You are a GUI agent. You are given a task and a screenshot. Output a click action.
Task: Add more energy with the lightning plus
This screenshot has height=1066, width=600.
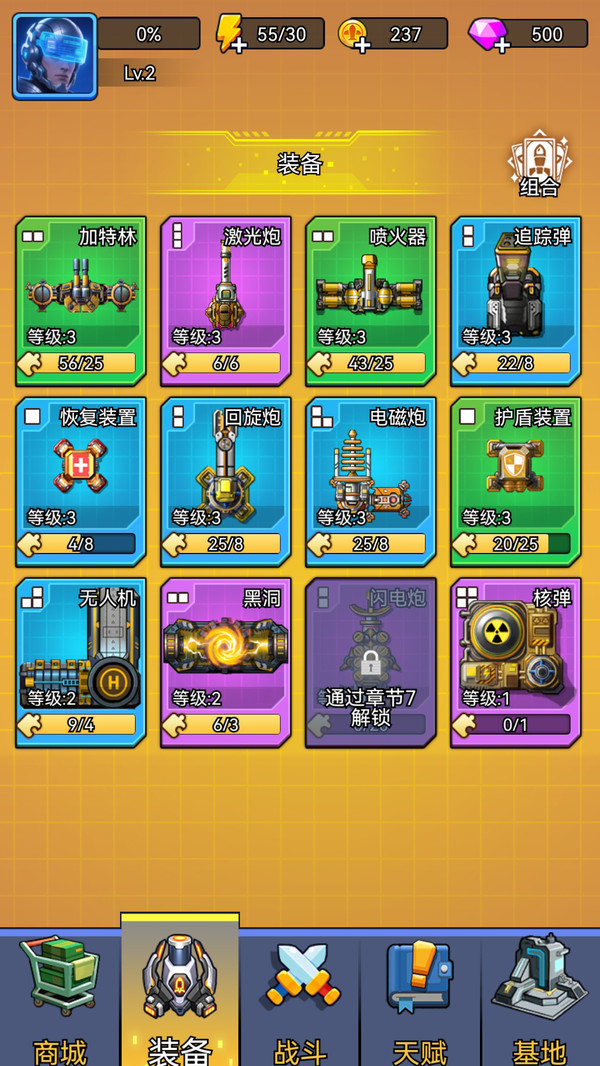(231, 35)
